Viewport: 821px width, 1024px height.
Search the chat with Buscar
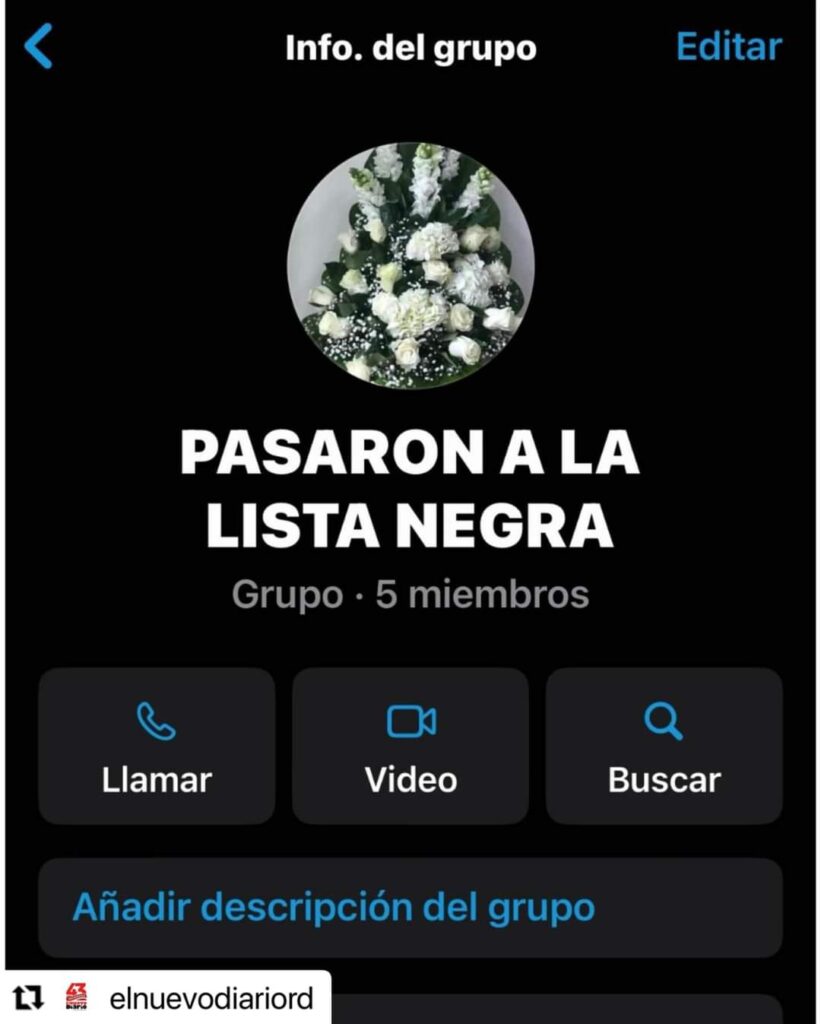664,746
